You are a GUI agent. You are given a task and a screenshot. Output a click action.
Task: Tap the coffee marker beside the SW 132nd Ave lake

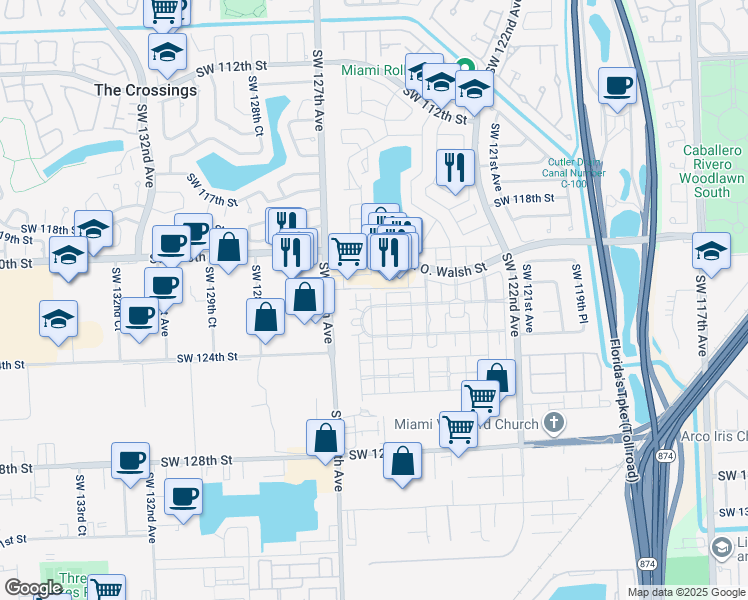click(183, 497)
